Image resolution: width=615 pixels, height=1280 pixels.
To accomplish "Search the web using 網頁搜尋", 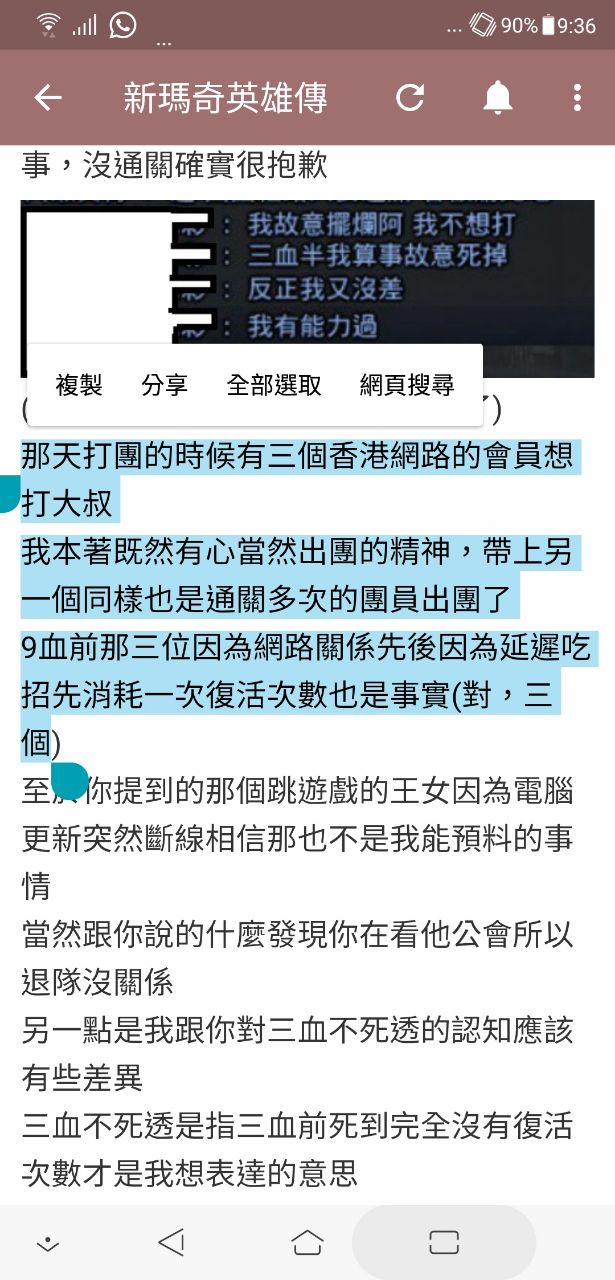I will (407, 385).
